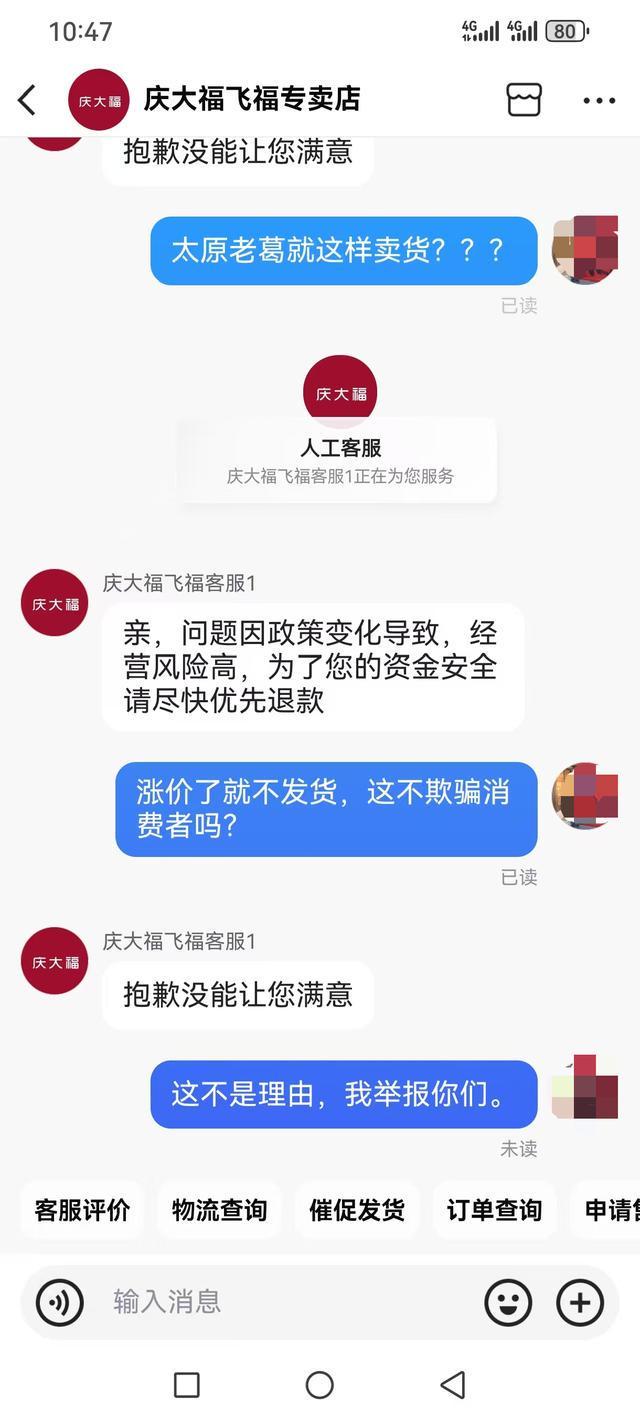Tap the 客服评价 quick action chip

pyautogui.click(x=82, y=1210)
